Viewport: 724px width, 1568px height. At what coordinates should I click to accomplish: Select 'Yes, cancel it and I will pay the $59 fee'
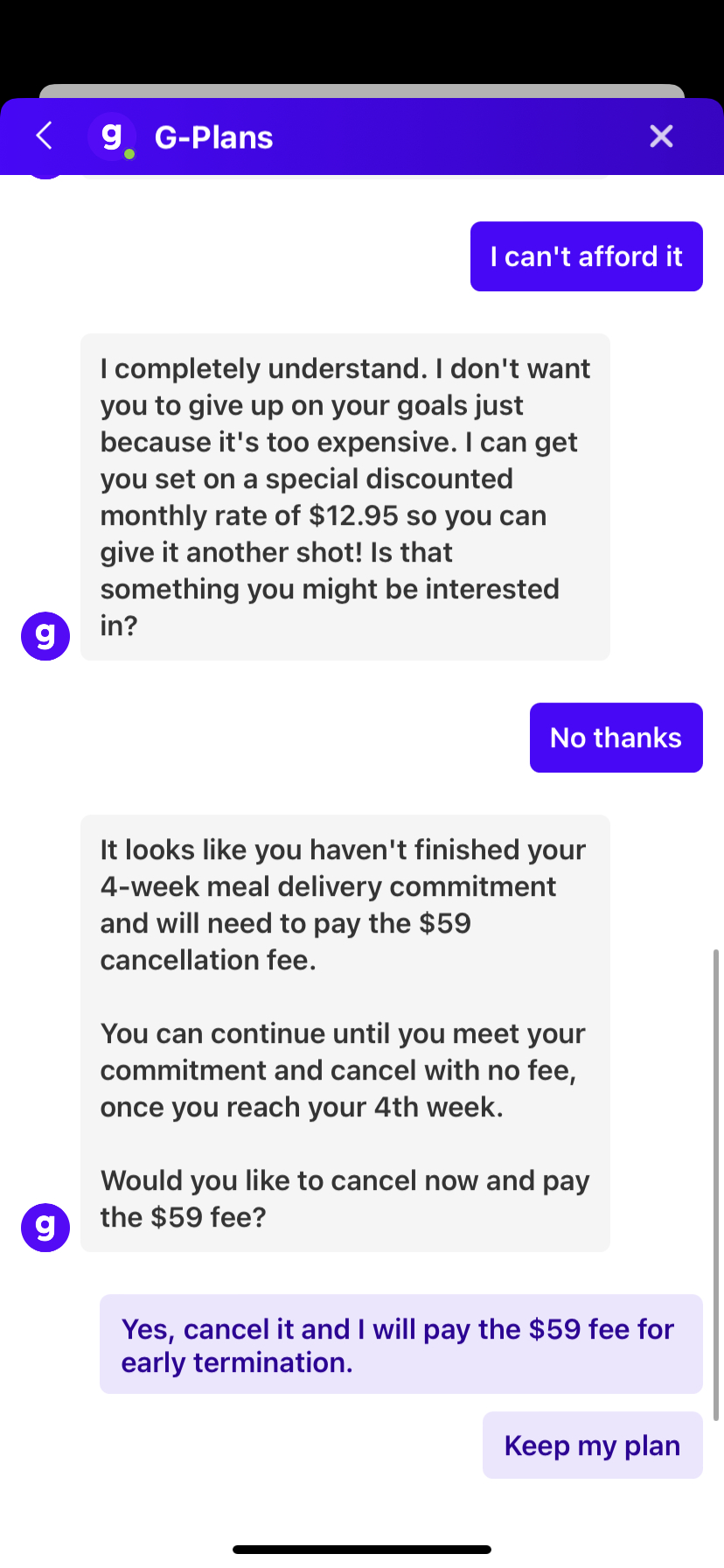400,1345
